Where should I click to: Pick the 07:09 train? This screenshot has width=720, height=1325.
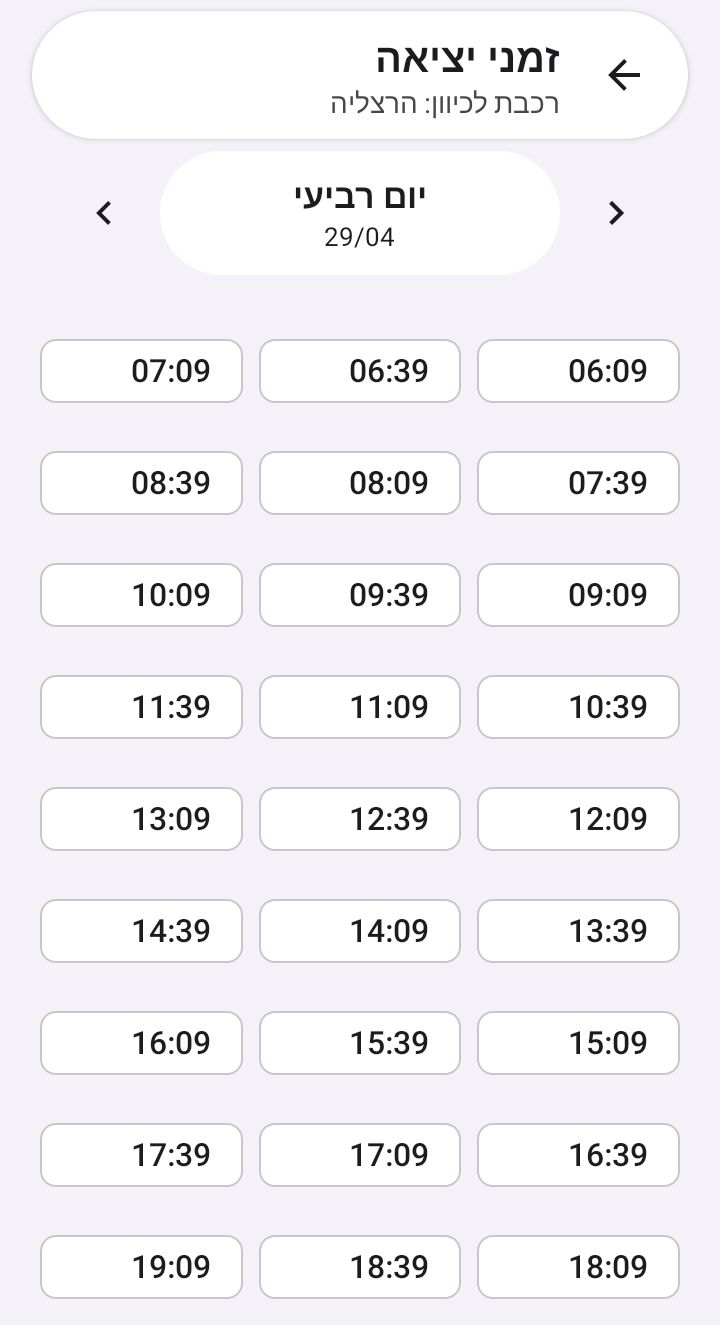point(141,371)
